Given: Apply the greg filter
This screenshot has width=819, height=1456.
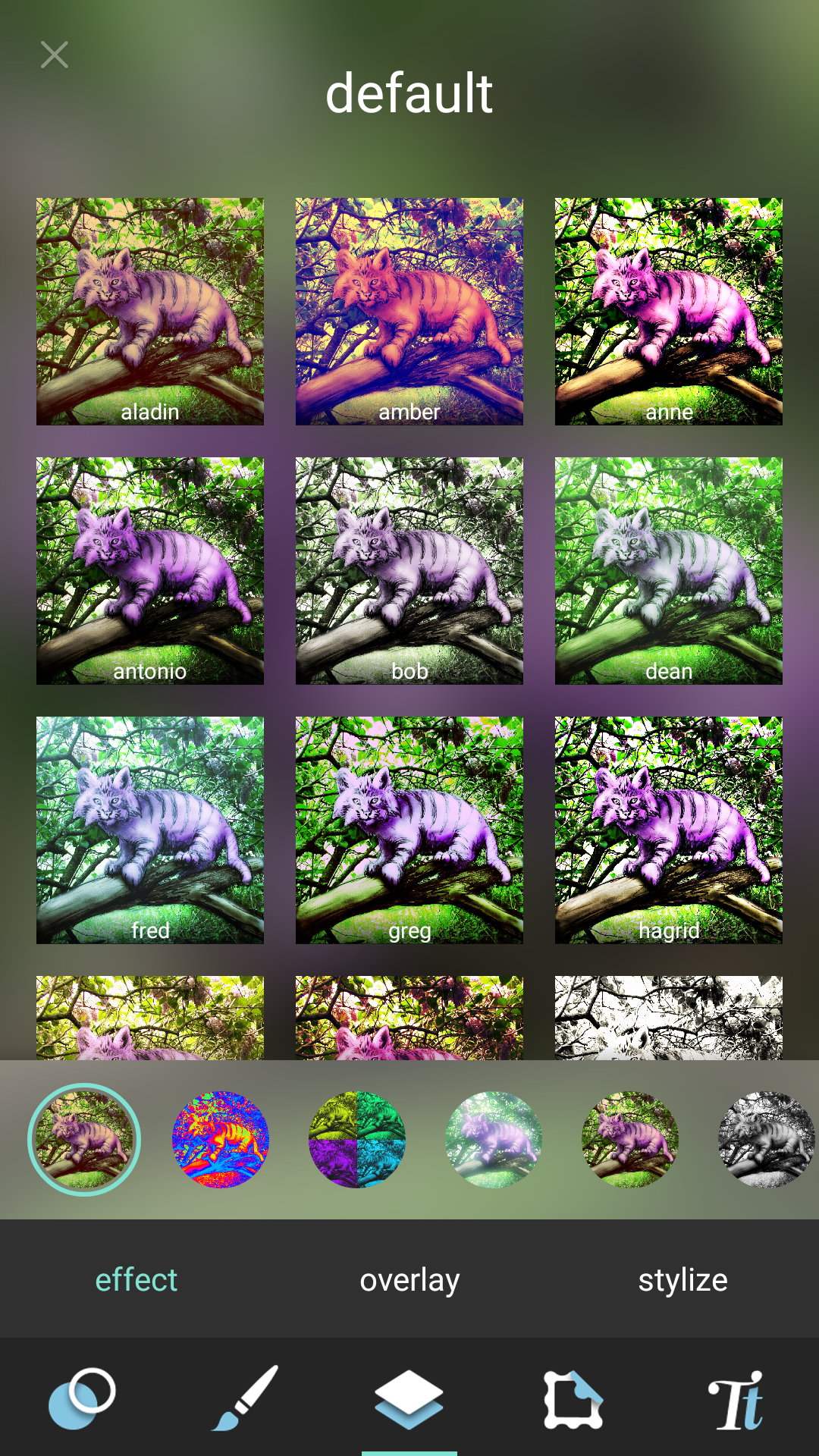Looking at the screenshot, I should 409,830.
